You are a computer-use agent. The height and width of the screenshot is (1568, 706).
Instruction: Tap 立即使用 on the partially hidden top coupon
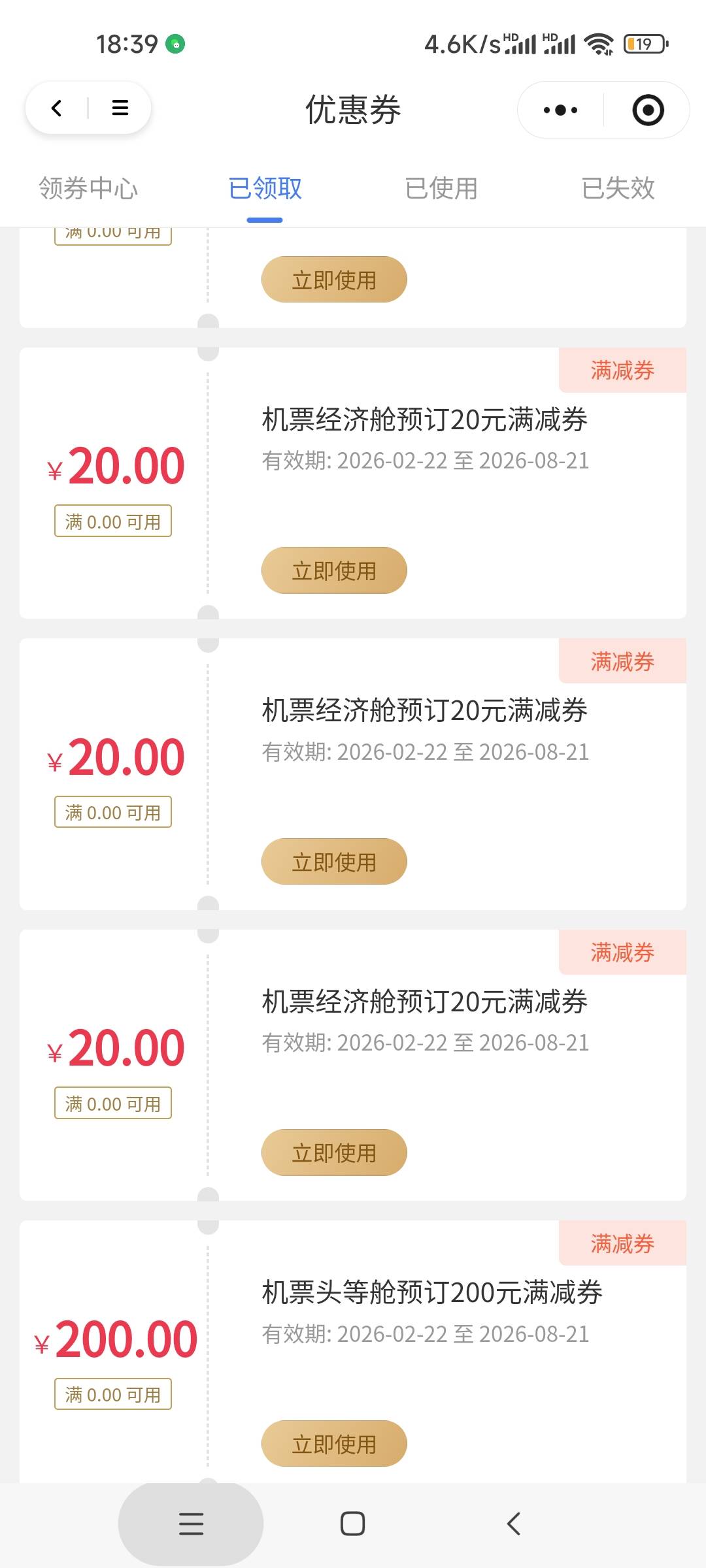click(x=334, y=280)
